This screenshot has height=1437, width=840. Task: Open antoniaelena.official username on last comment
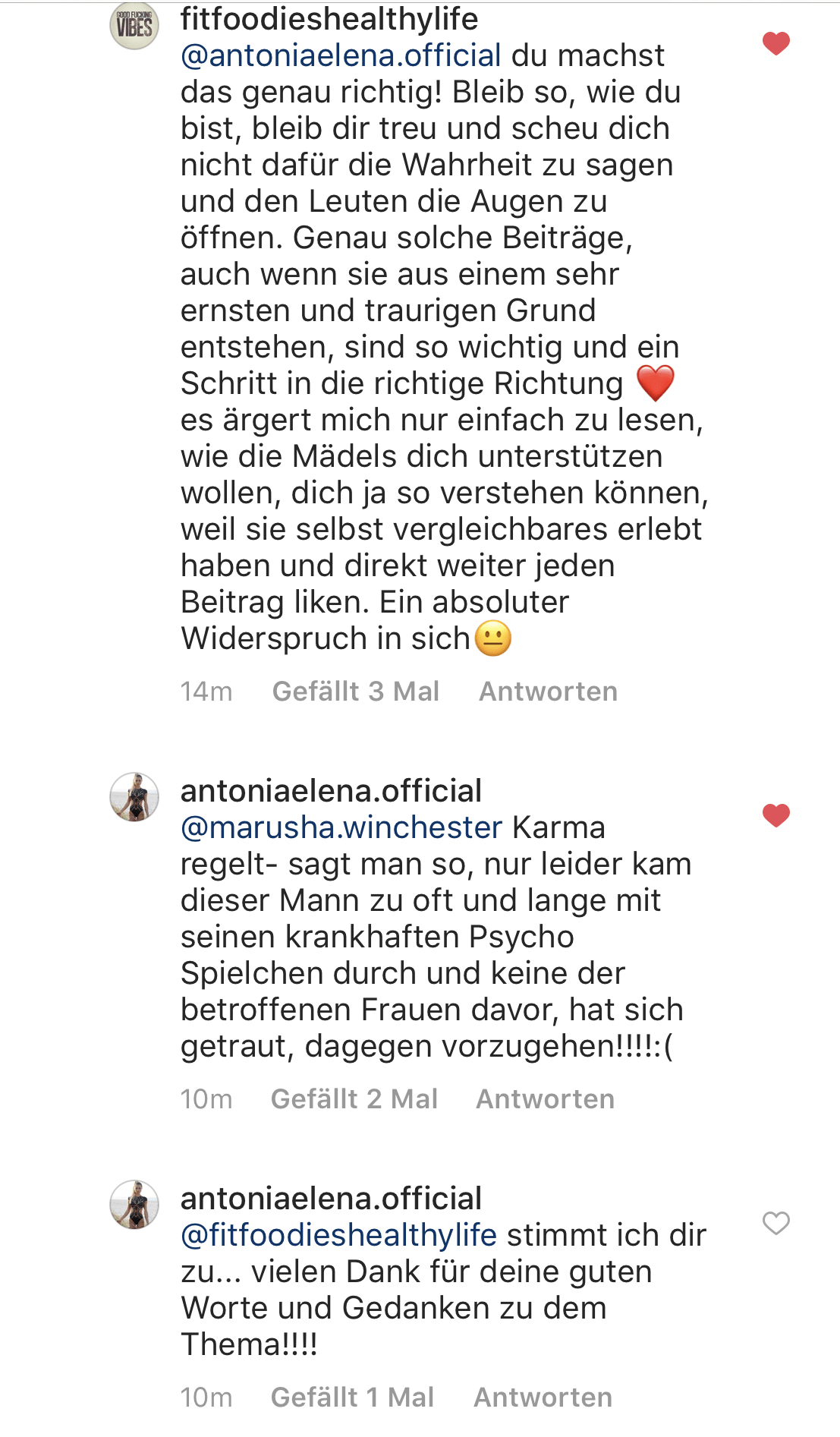click(331, 1199)
